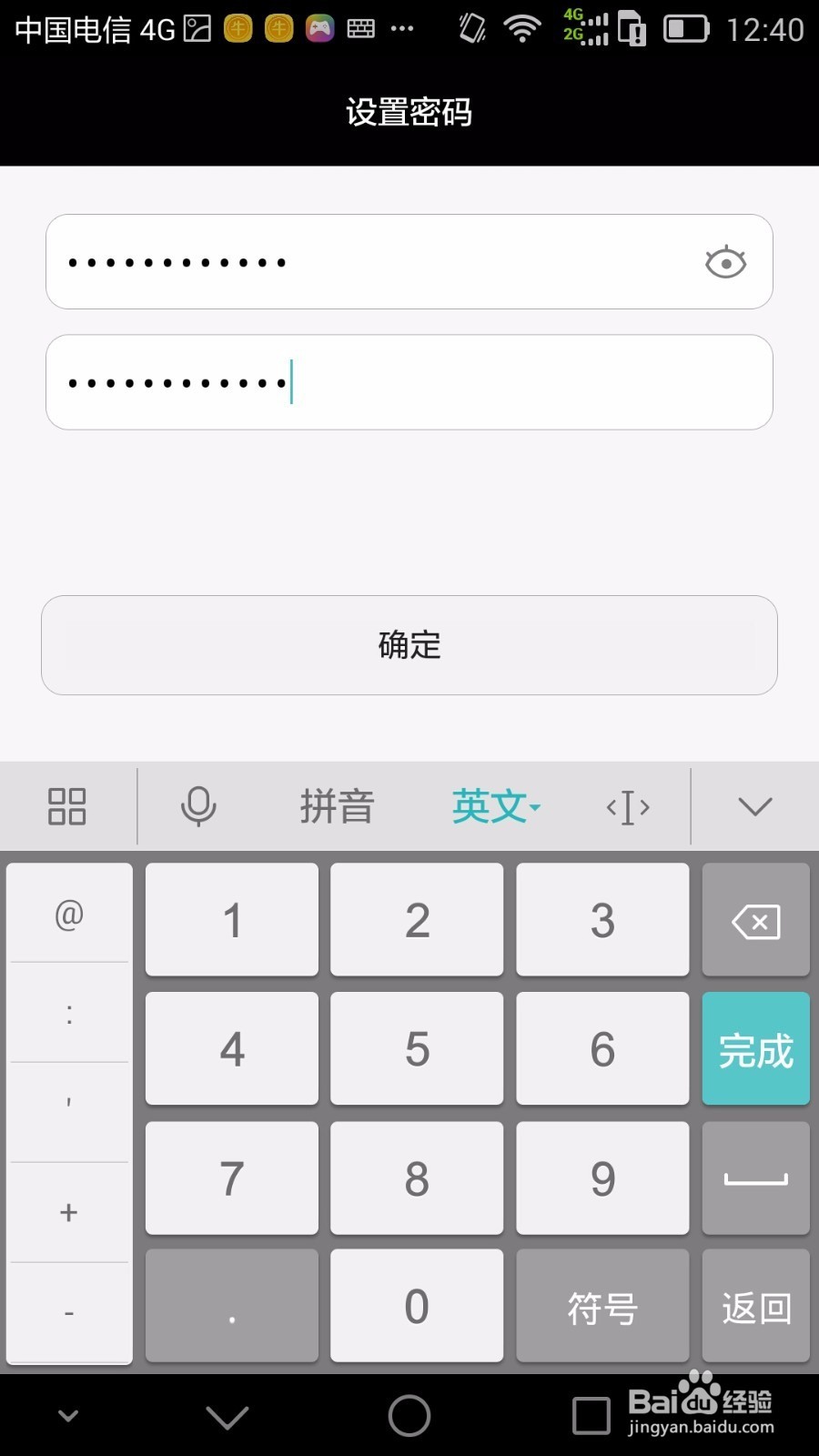Switch keyboard to 拼音 input
The width and height of the screenshot is (819, 1456).
[x=337, y=806]
